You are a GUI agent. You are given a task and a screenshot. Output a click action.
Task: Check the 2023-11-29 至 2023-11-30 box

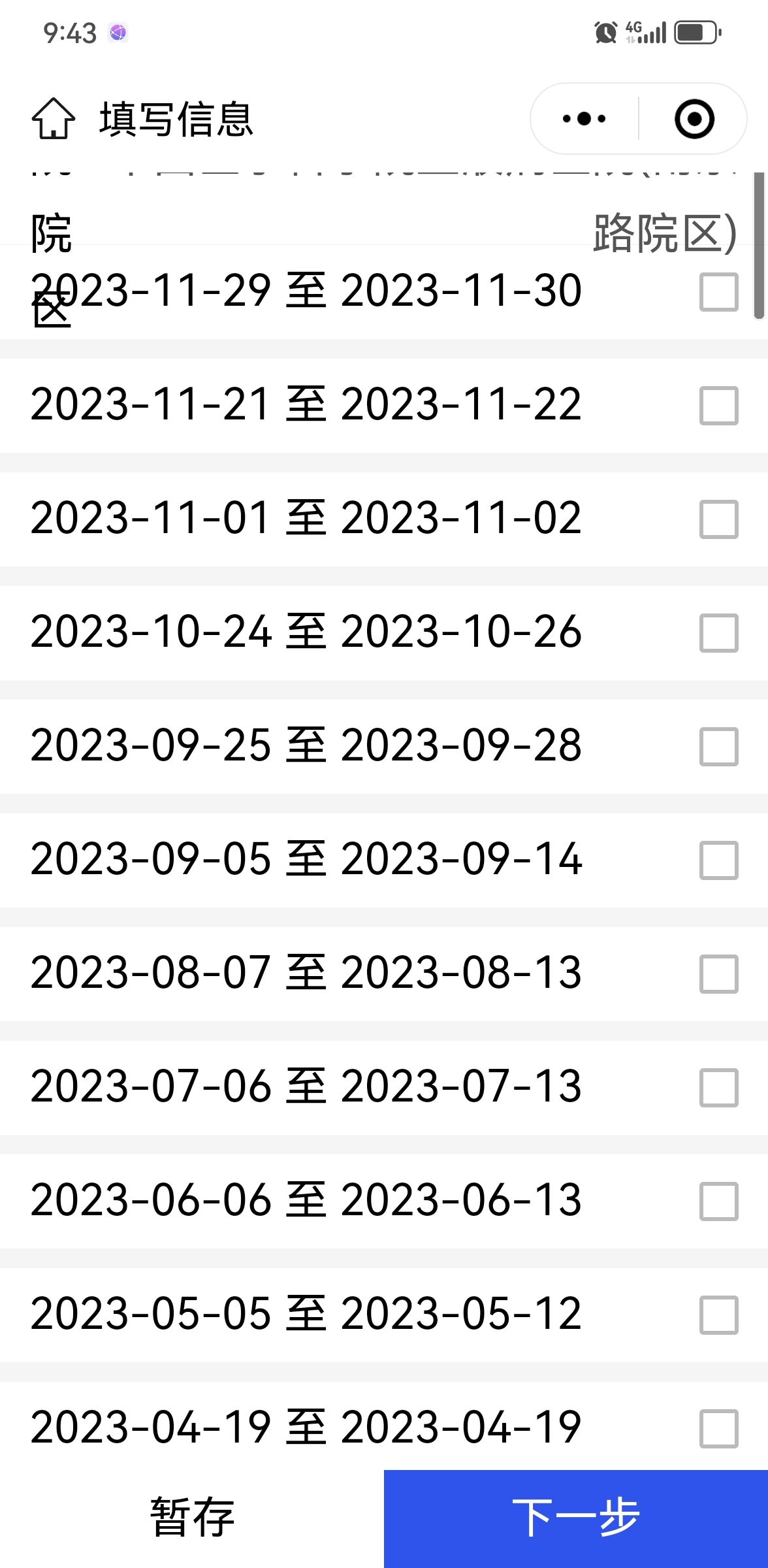pyautogui.click(x=718, y=291)
